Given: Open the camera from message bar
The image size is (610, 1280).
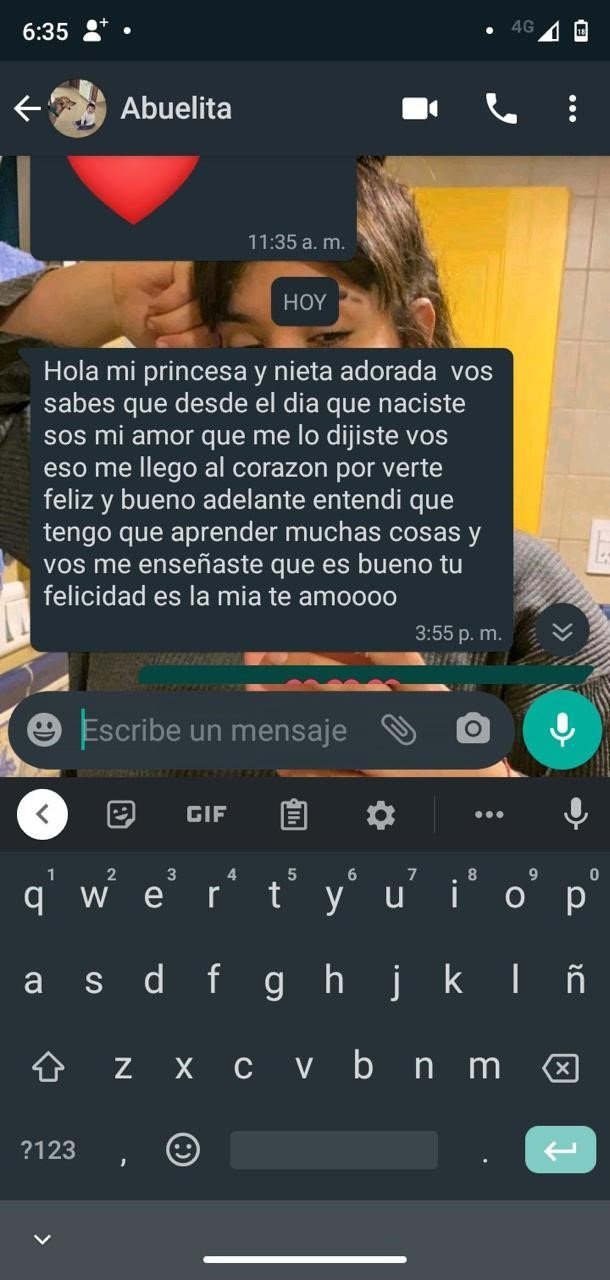Looking at the screenshot, I should click(x=473, y=730).
